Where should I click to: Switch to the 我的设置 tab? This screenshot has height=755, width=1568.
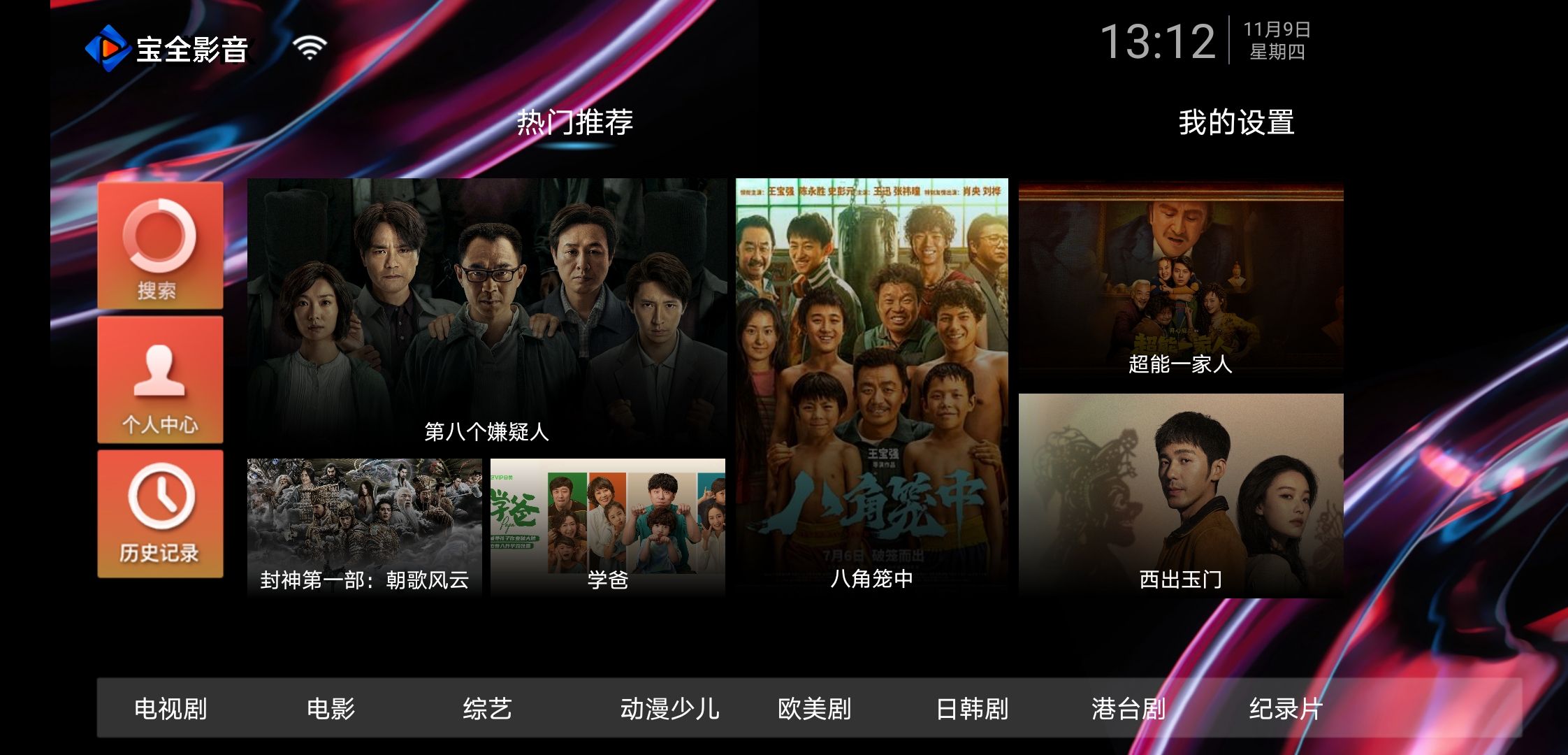click(x=1236, y=122)
